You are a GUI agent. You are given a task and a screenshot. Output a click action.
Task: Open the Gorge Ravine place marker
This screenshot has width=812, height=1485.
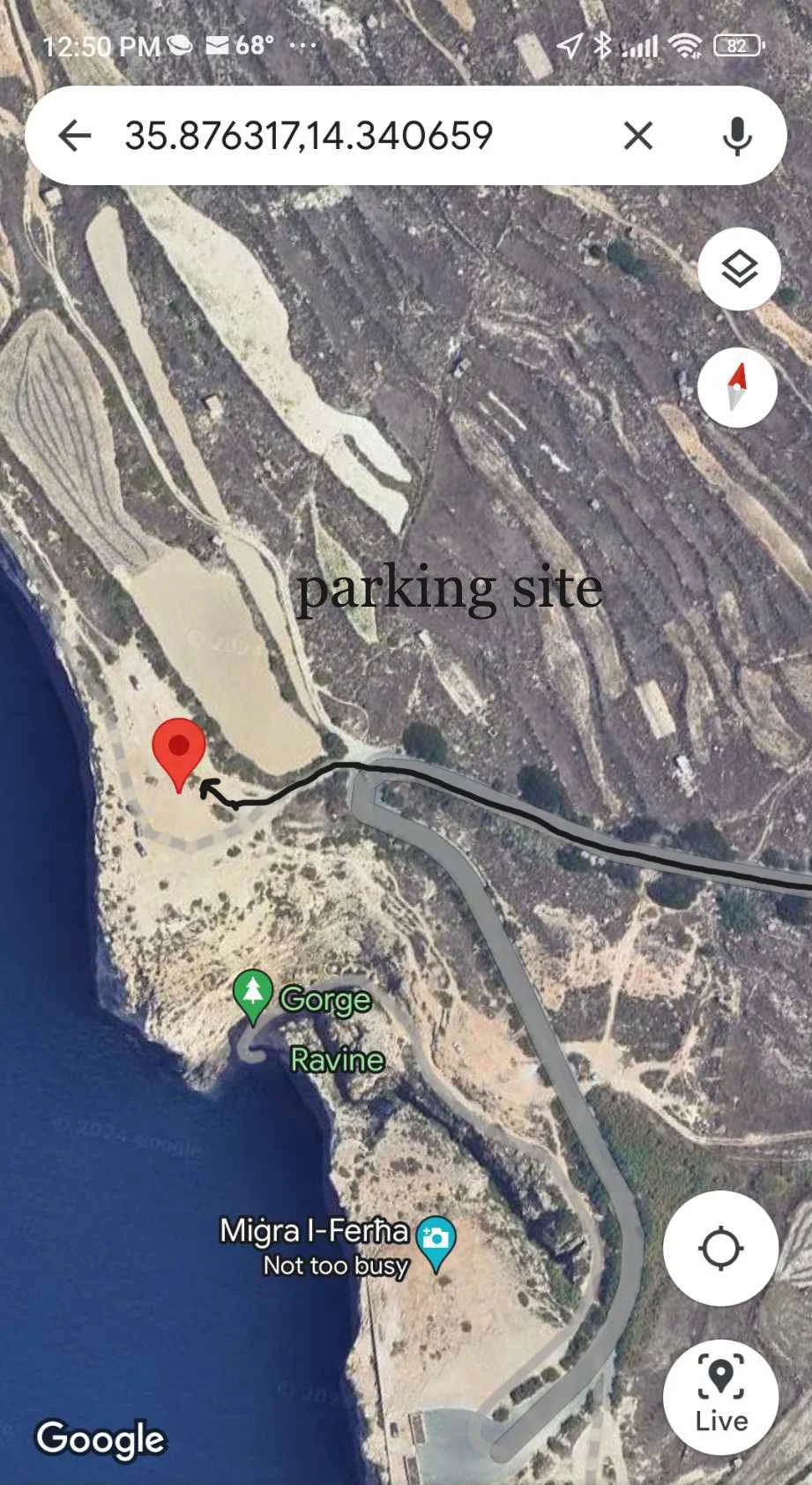253,997
